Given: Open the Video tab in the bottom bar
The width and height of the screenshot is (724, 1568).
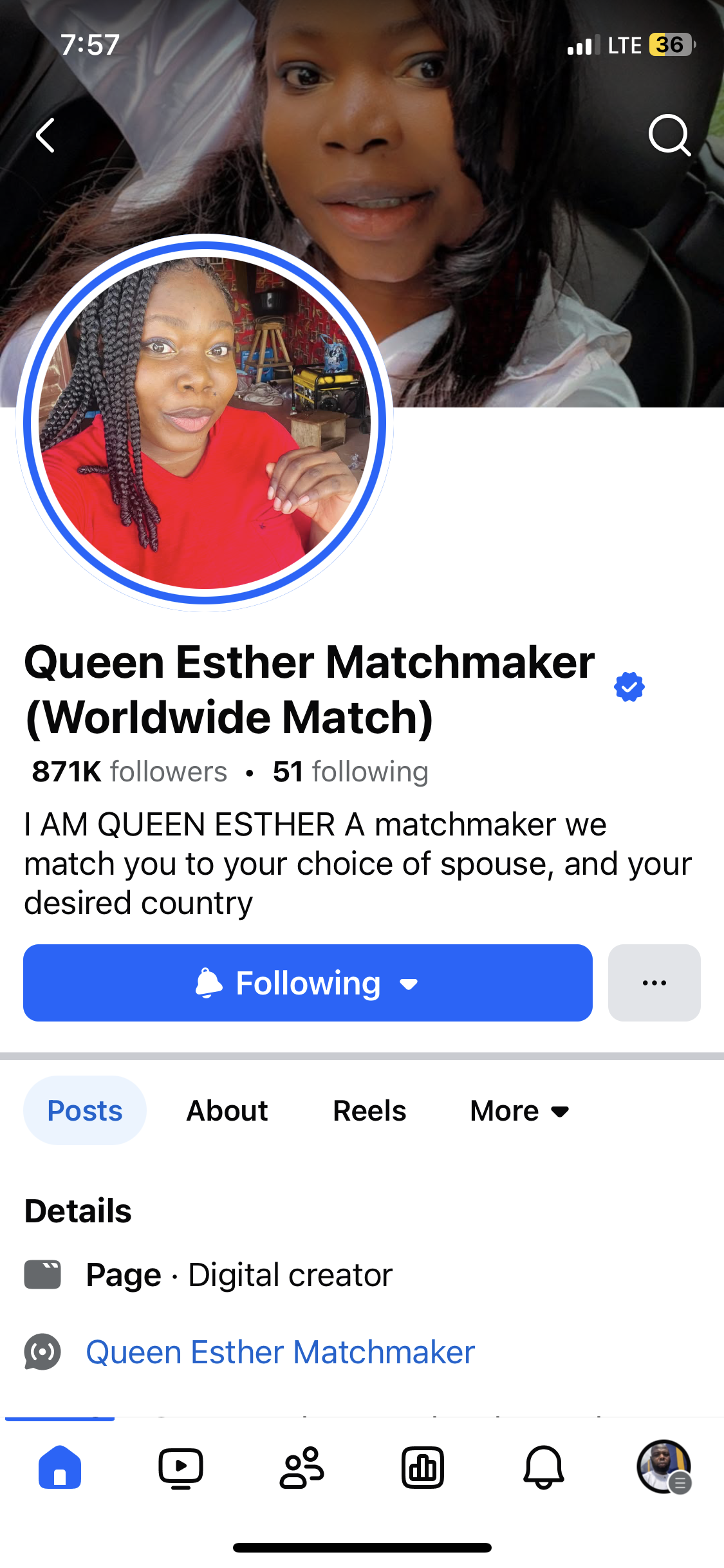Looking at the screenshot, I should click(181, 1468).
